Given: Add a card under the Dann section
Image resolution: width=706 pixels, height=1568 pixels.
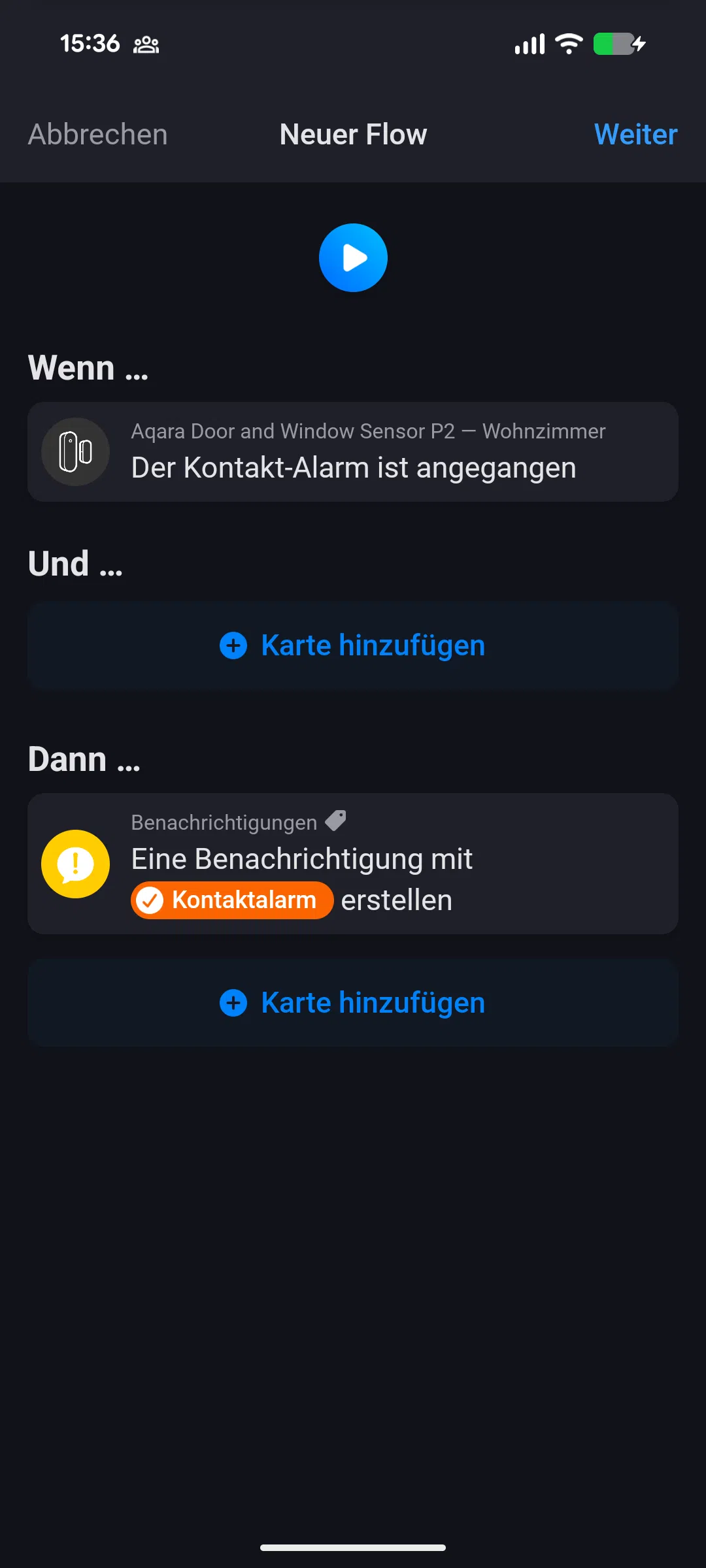Looking at the screenshot, I should pyautogui.click(x=353, y=1003).
